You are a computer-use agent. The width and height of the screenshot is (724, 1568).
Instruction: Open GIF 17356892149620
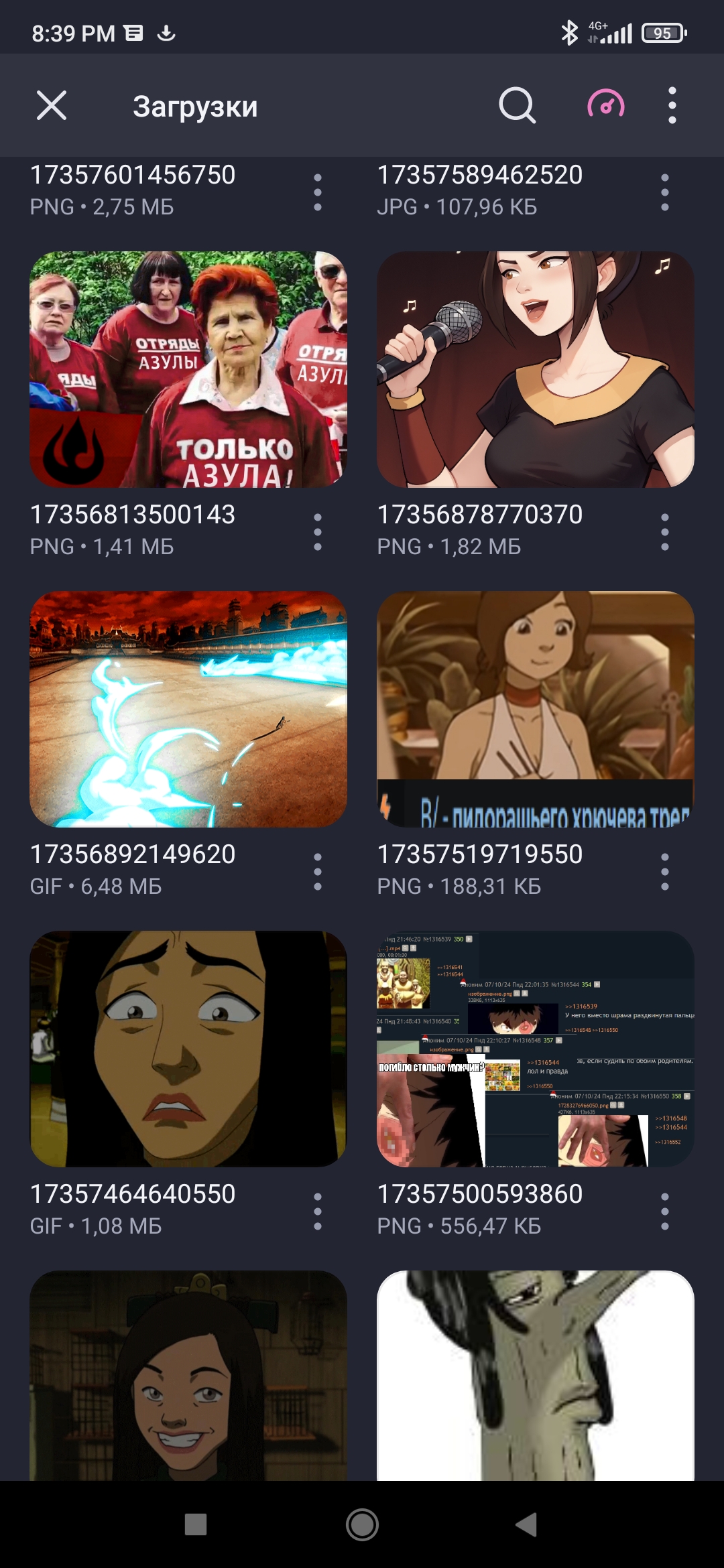tap(188, 709)
